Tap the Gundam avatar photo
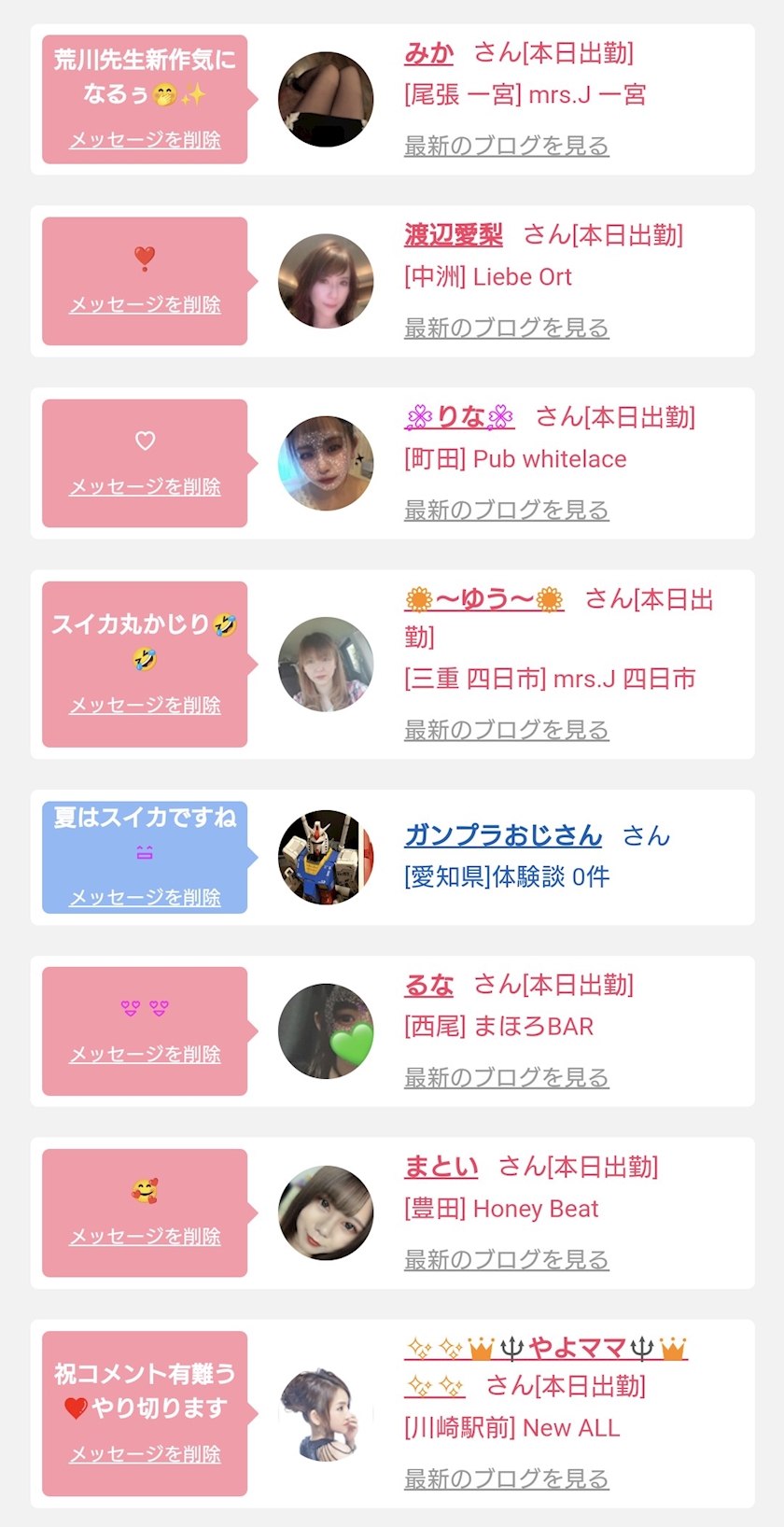Viewport: 784px width, 1527px height. [326, 857]
